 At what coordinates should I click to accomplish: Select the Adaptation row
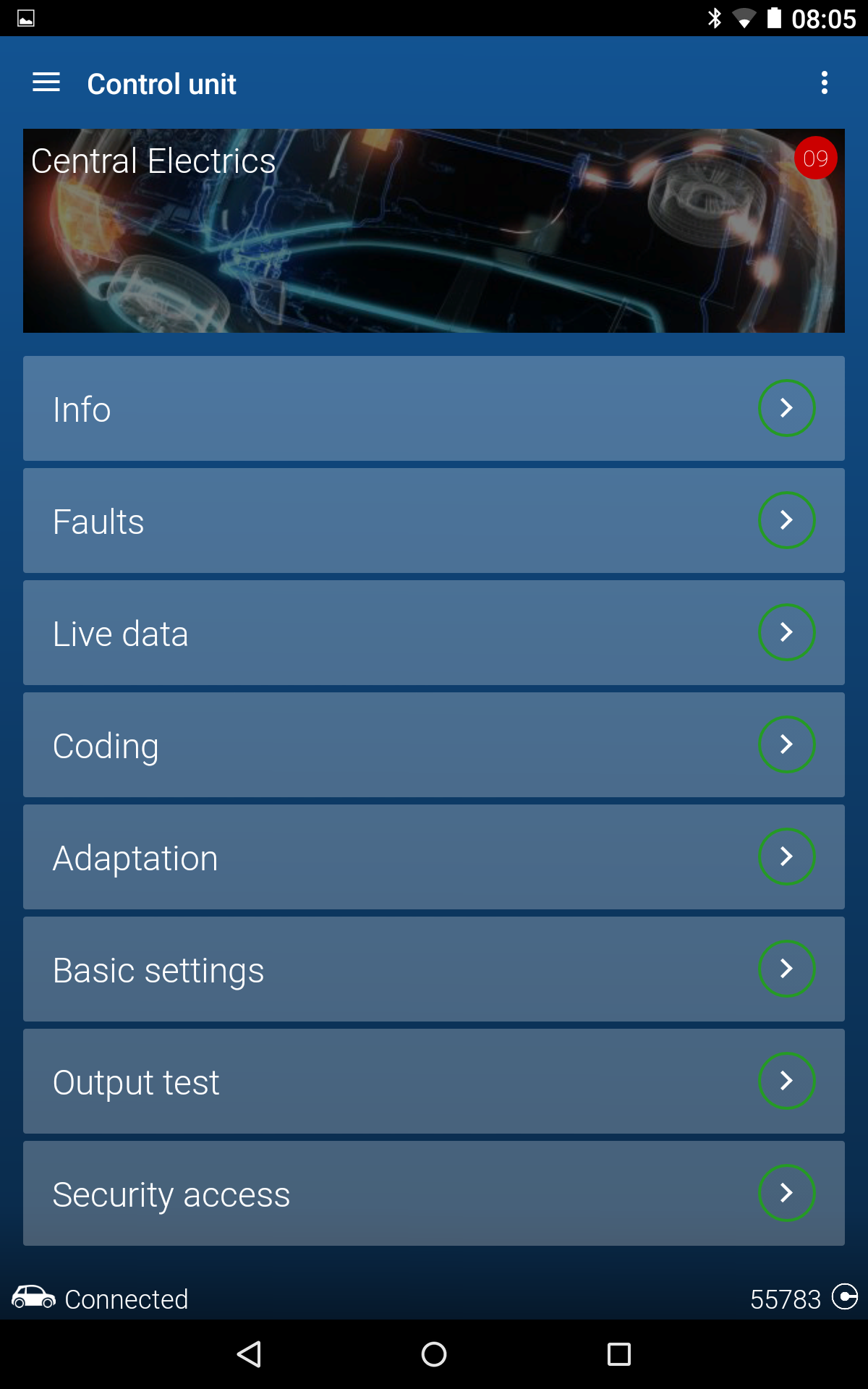[x=434, y=857]
